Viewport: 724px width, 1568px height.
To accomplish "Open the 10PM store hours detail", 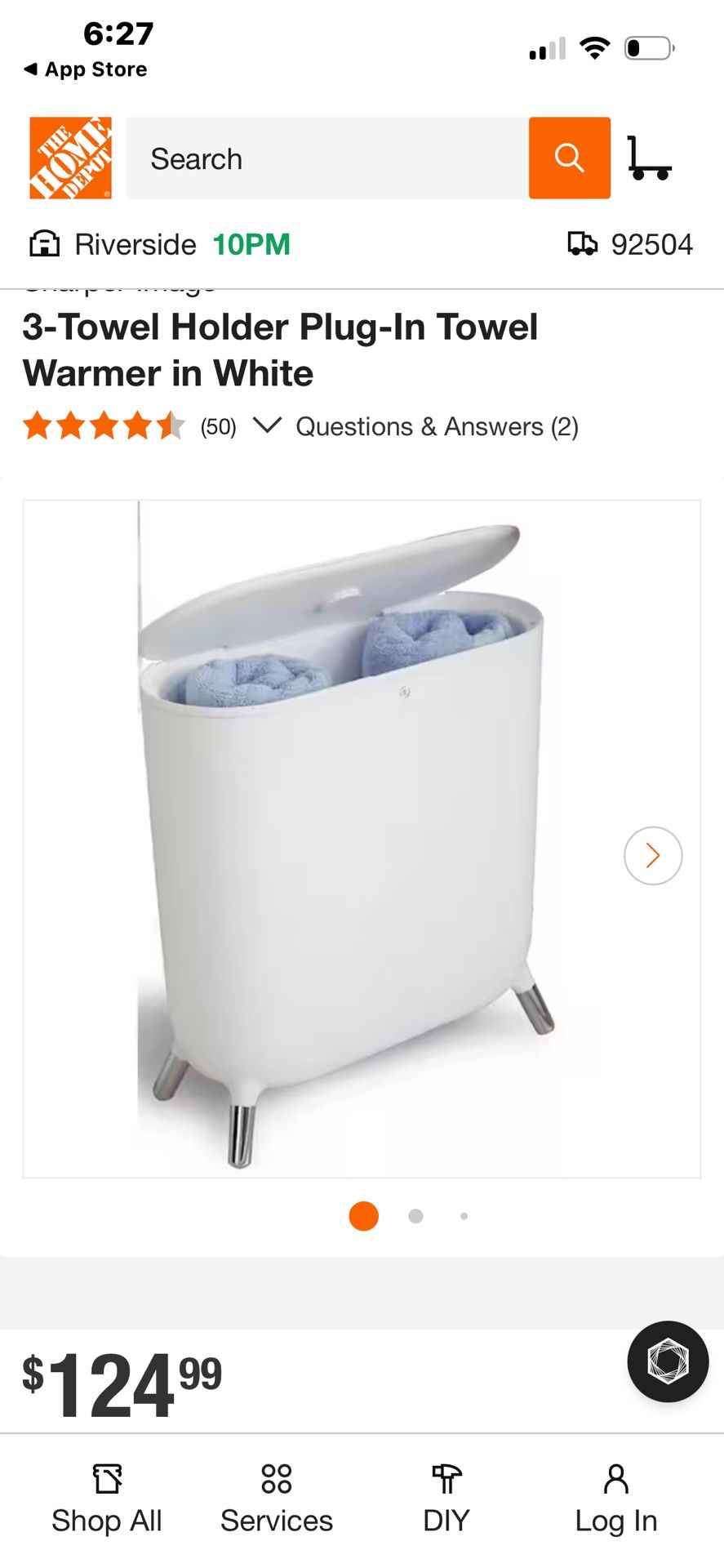I will pos(250,243).
